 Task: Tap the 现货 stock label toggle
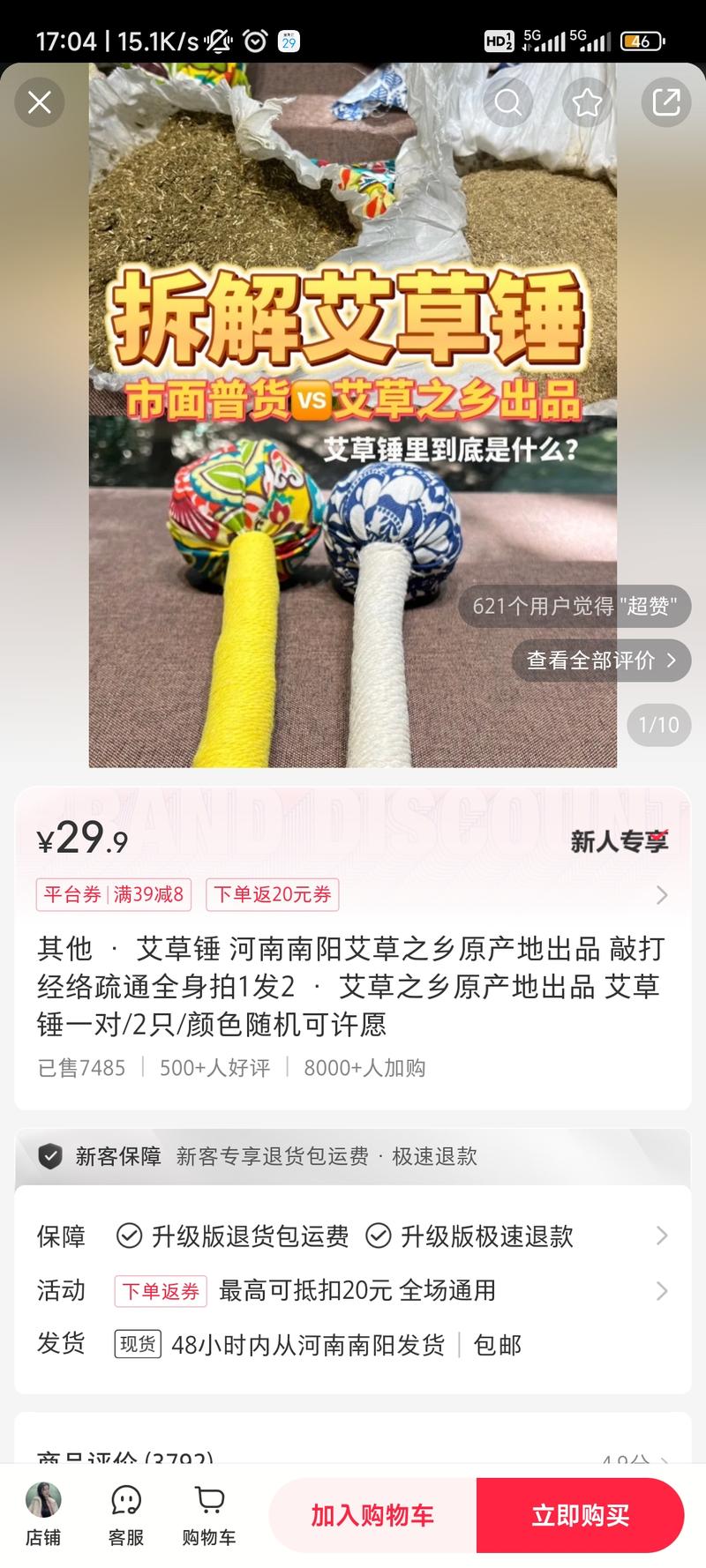137,1344
